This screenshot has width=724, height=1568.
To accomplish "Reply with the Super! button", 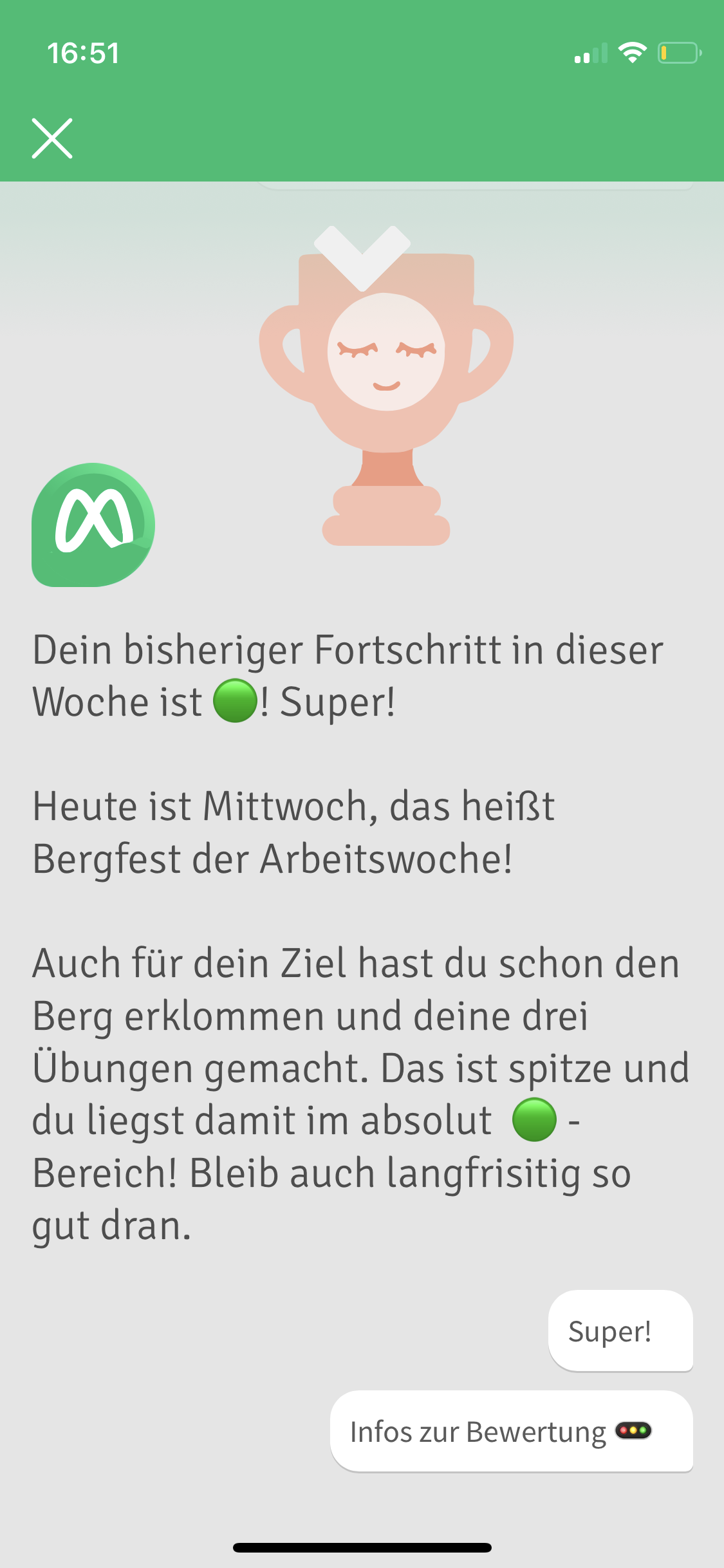I will click(620, 1330).
